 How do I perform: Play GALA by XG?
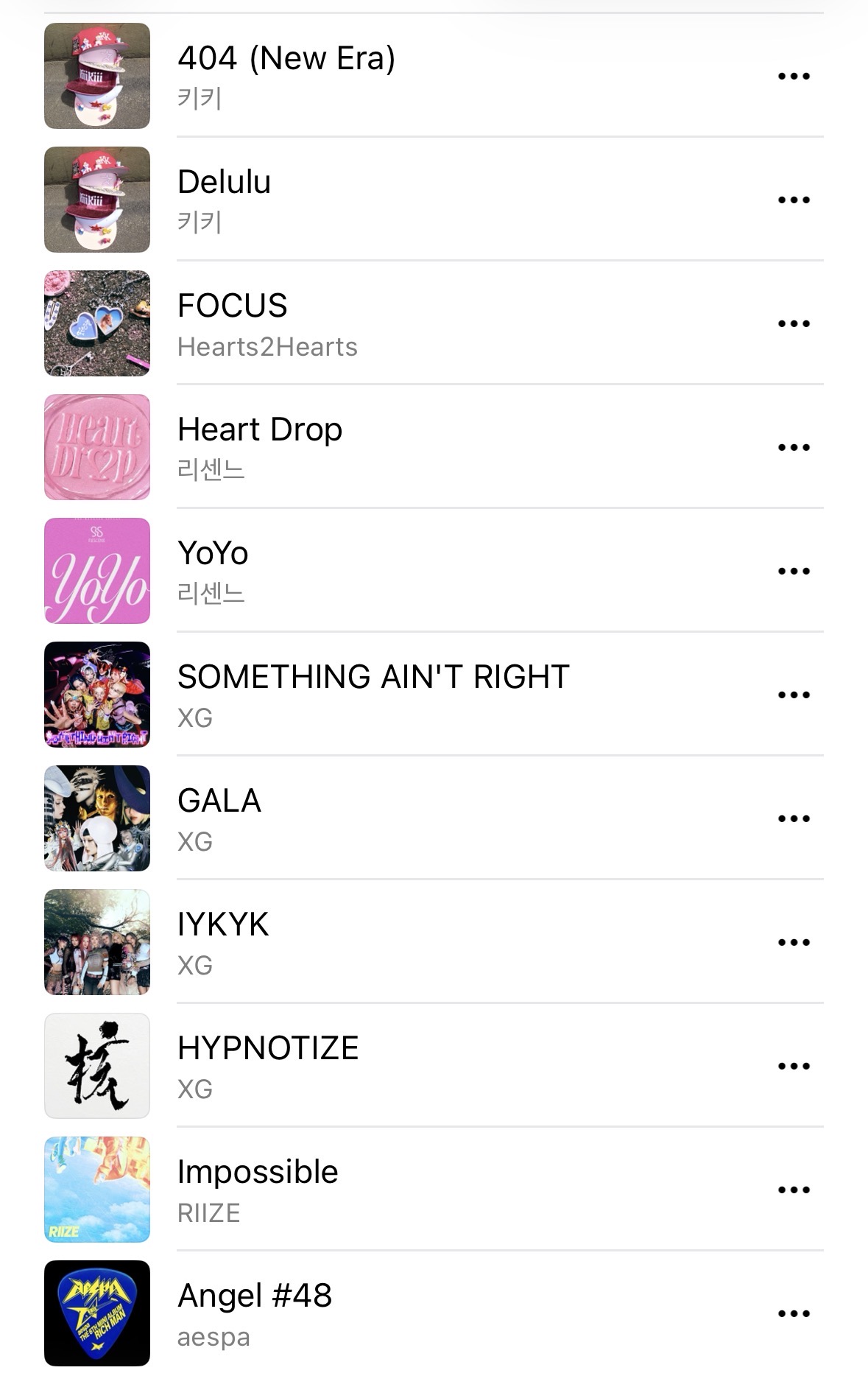pos(219,801)
